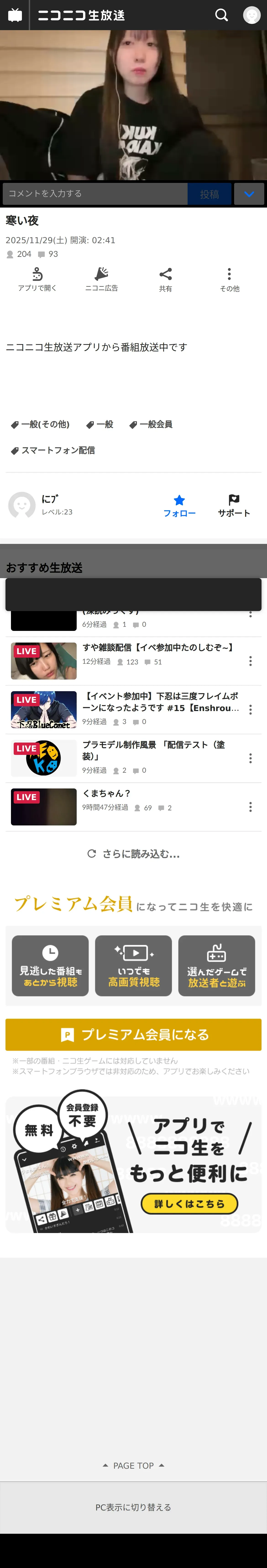Load more streams with さらに読み込む
Viewport: 267px width, 1568px height.
pyautogui.click(x=134, y=854)
